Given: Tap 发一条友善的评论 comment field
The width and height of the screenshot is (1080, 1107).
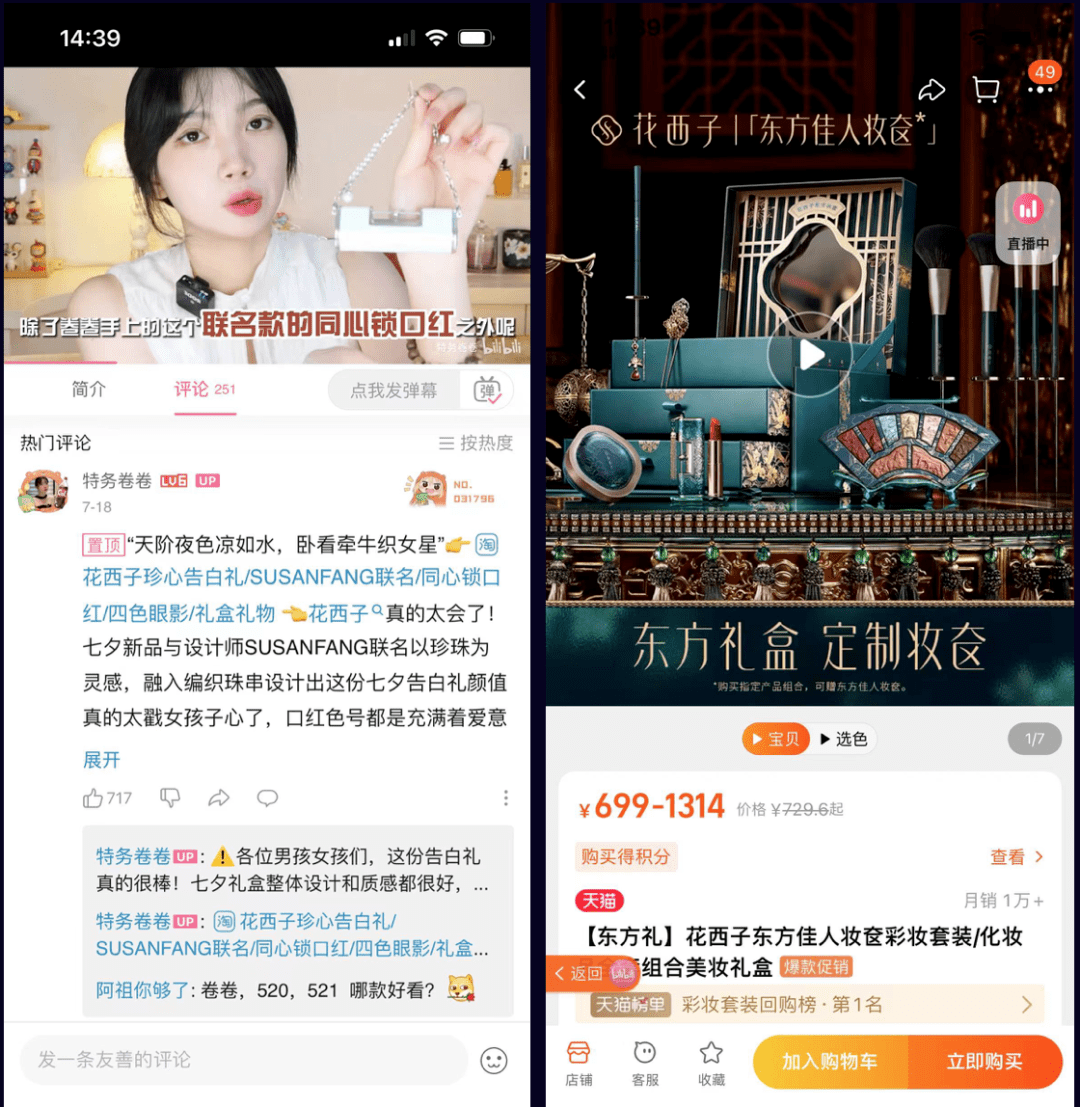Looking at the screenshot, I should coord(243,1060).
